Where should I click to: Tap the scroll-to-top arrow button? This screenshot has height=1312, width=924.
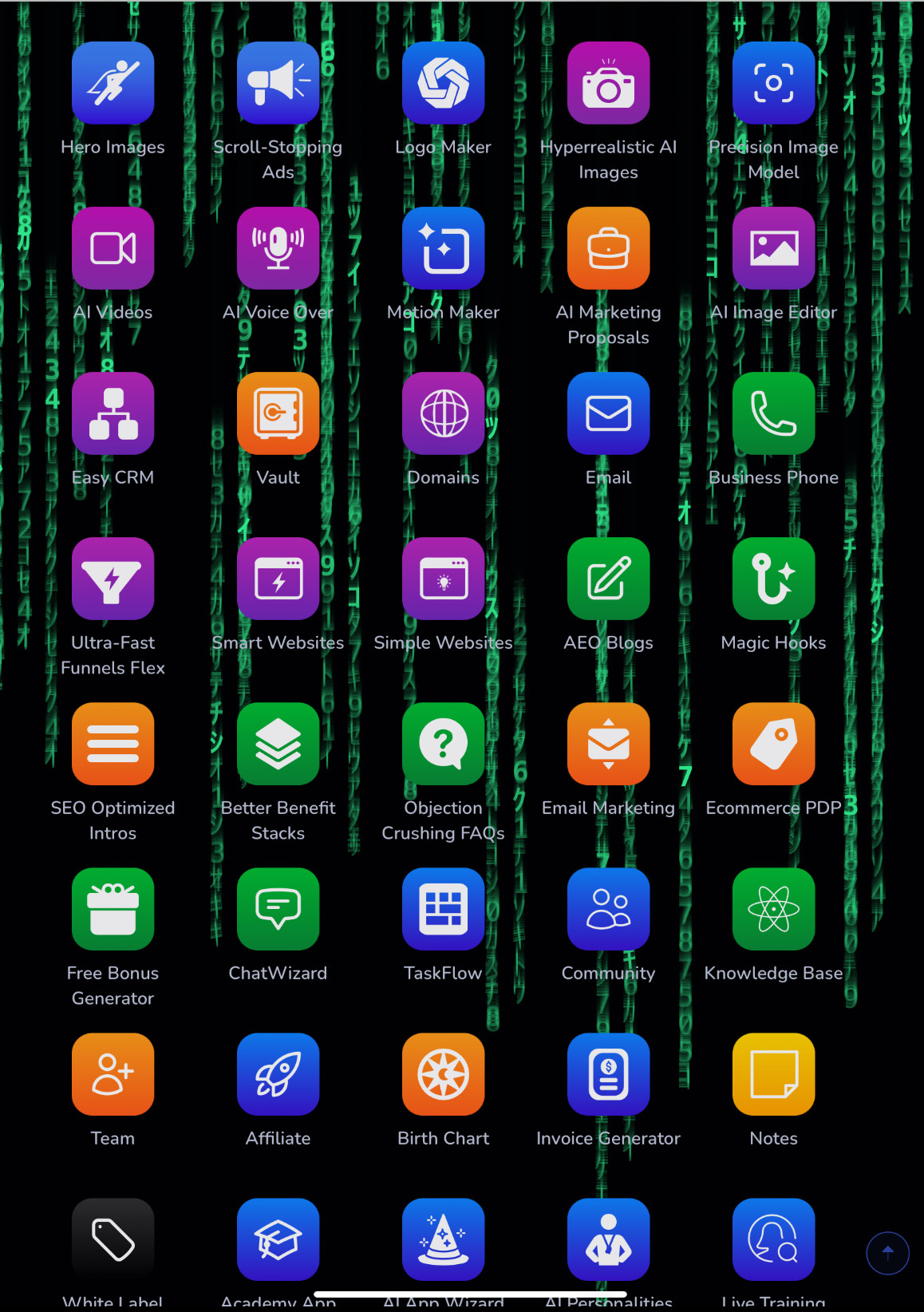click(x=887, y=1253)
